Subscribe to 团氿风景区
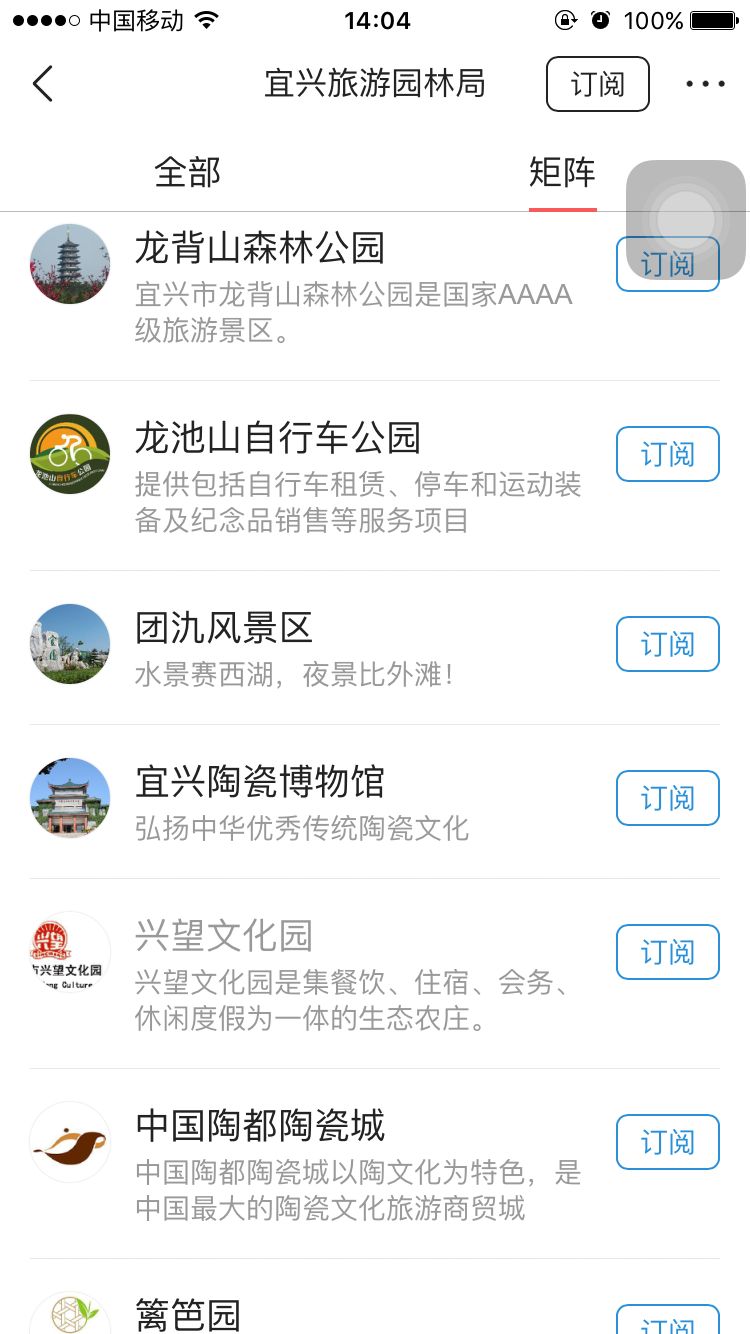 point(667,644)
